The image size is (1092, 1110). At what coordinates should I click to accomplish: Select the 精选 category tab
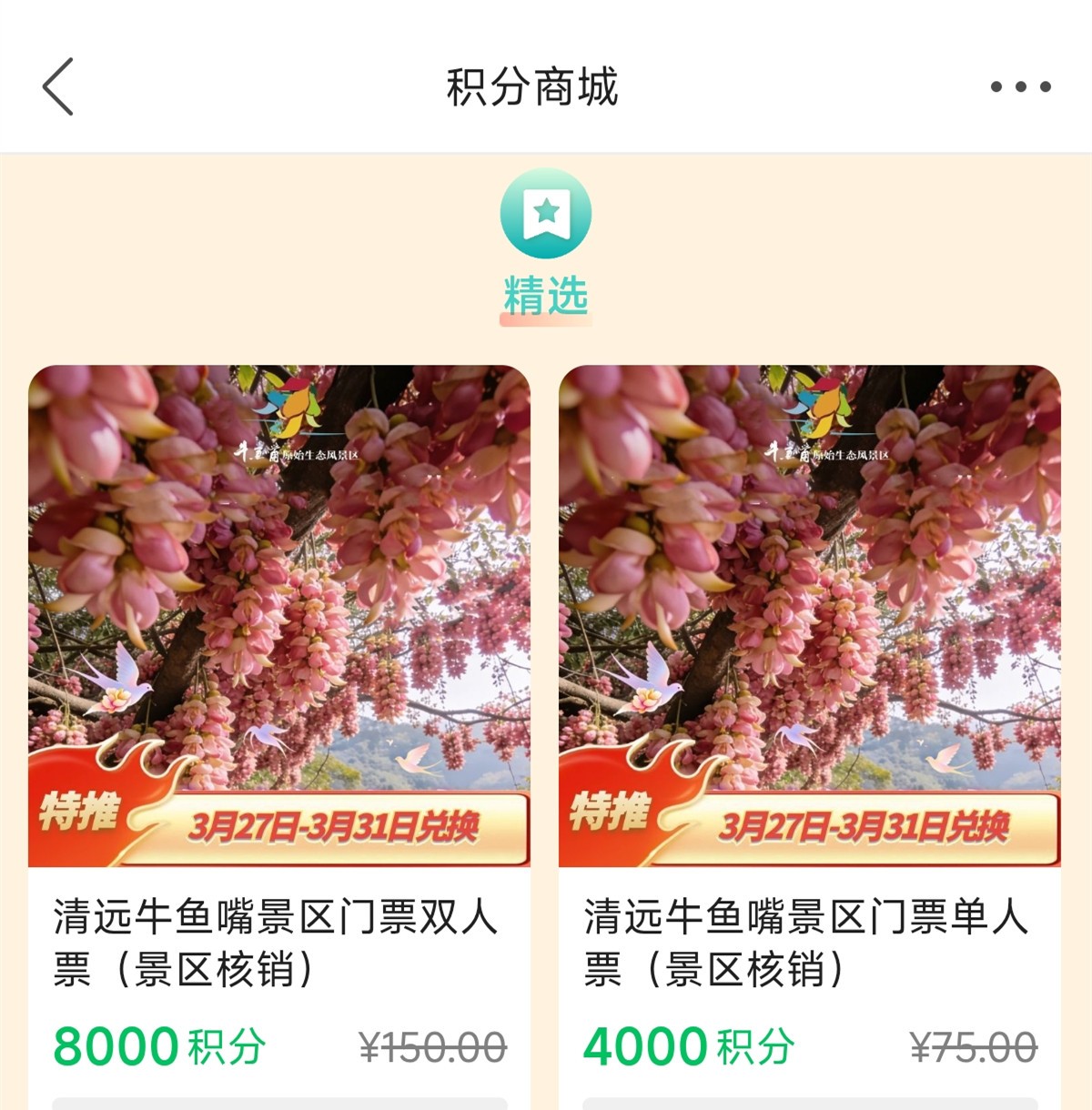click(x=546, y=243)
